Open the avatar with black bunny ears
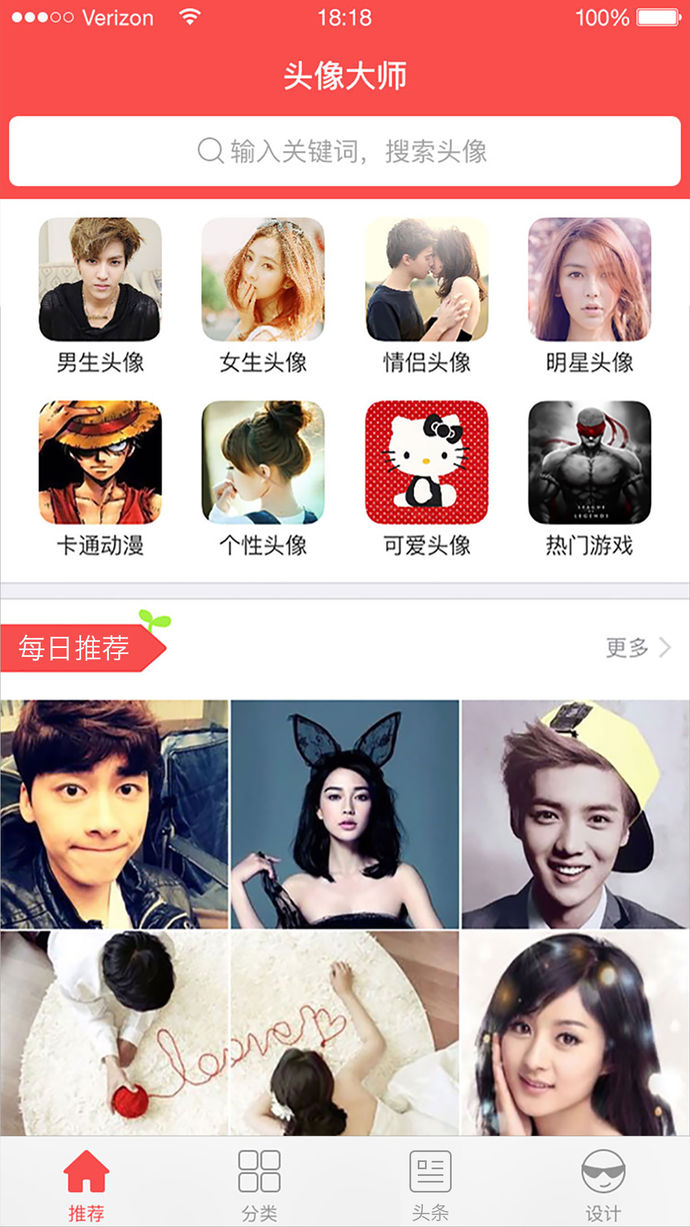Viewport: 690px width, 1227px height. 345,814
